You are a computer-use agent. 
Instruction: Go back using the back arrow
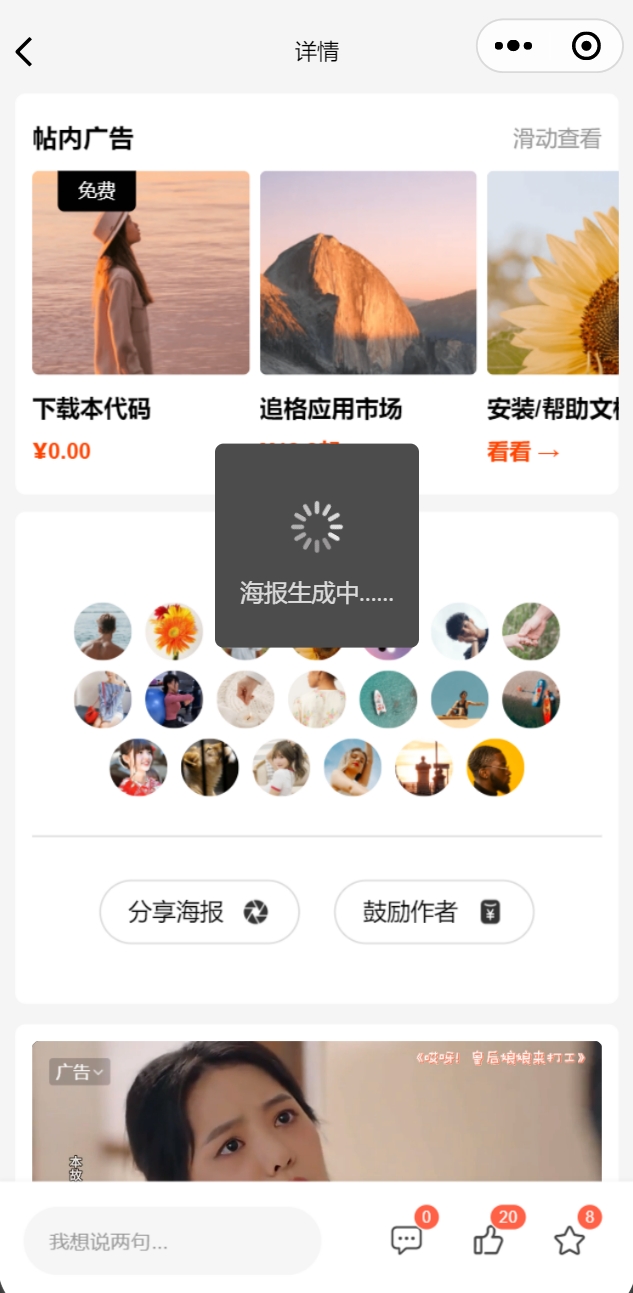coord(25,51)
